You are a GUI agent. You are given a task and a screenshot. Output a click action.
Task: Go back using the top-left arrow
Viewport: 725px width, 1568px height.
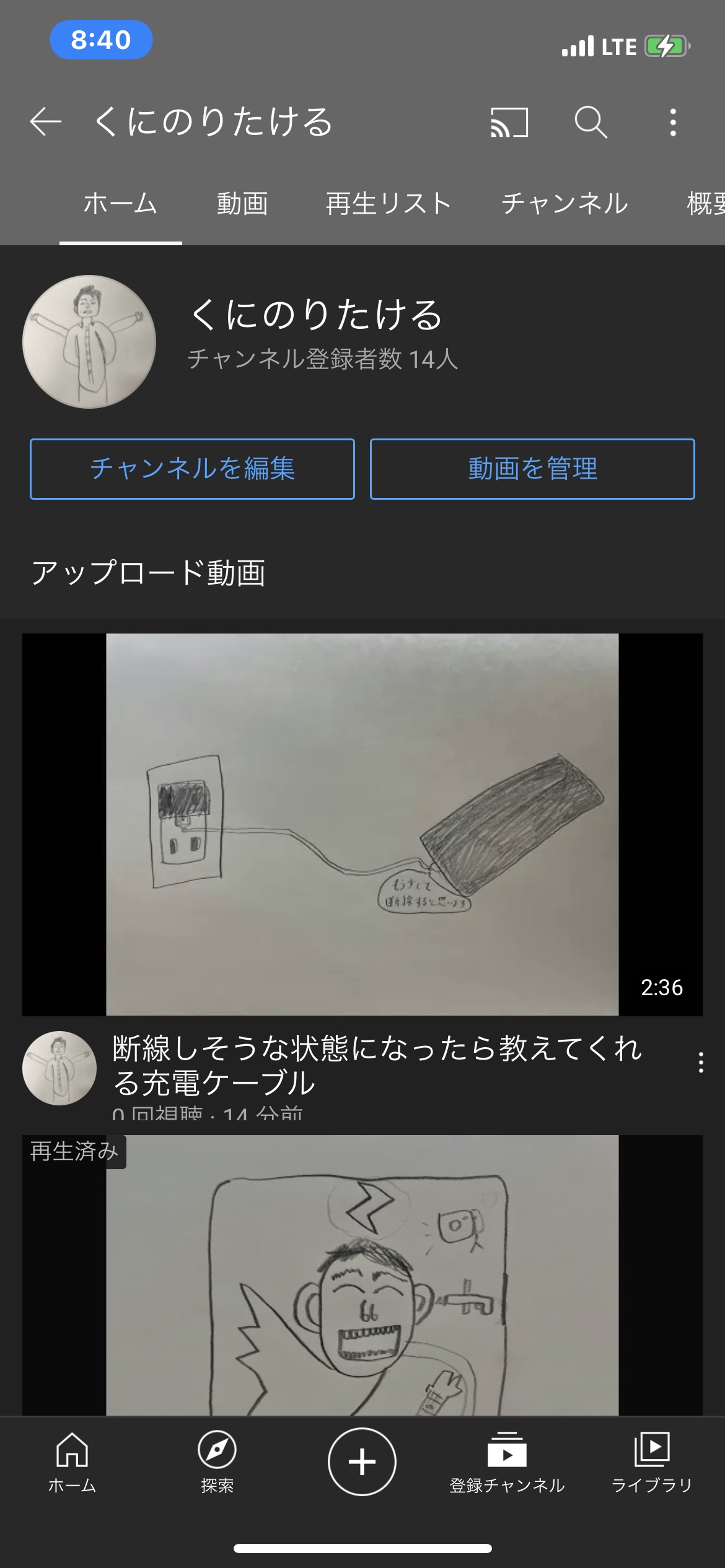pos(45,121)
